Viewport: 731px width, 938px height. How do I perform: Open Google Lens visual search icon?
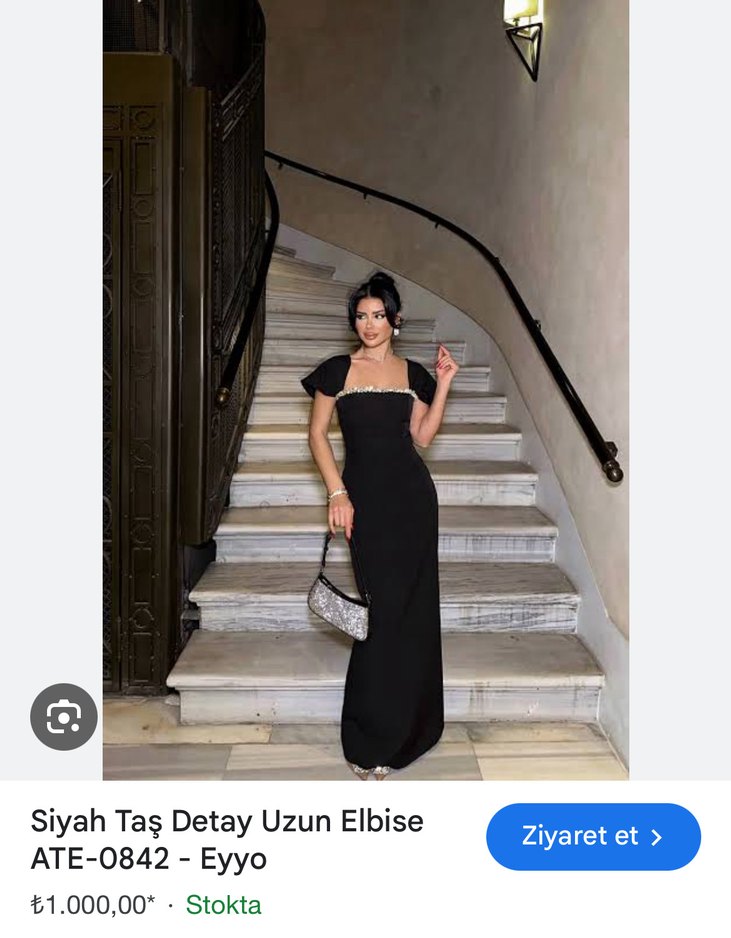click(x=64, y=717)
